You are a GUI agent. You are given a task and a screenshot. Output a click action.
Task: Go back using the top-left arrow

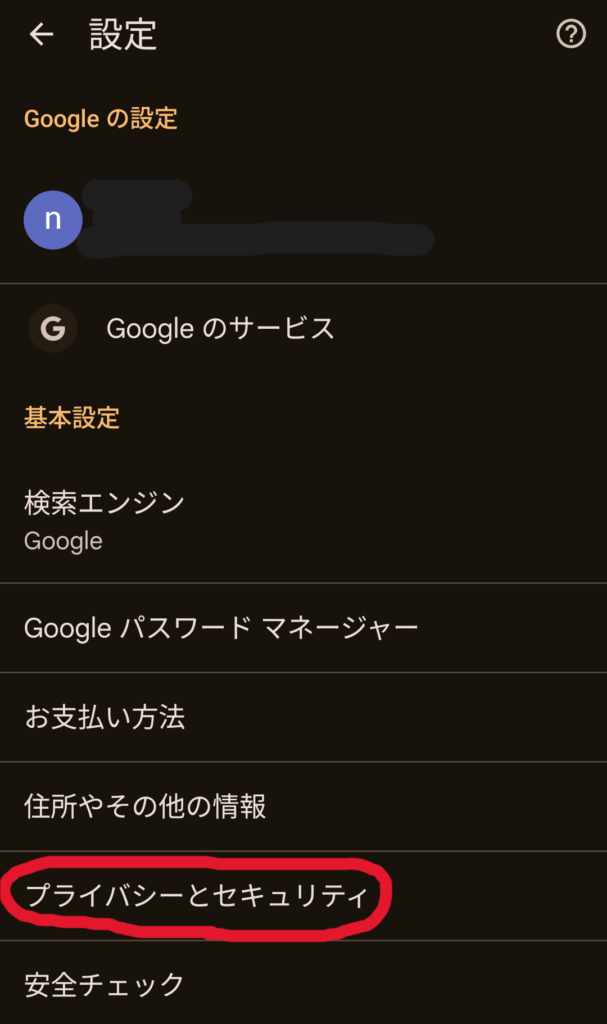click(41, 34)
